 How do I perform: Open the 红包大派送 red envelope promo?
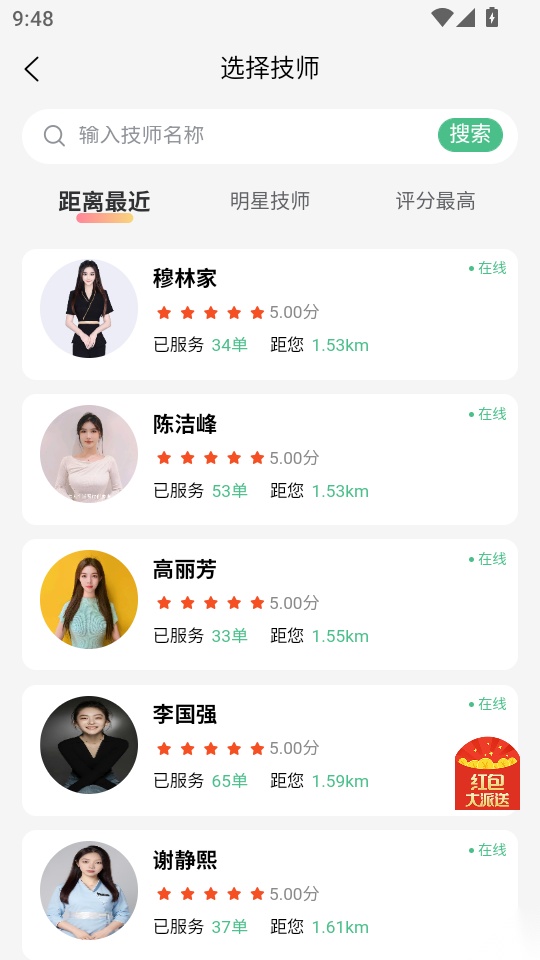(x=487, y=773)
